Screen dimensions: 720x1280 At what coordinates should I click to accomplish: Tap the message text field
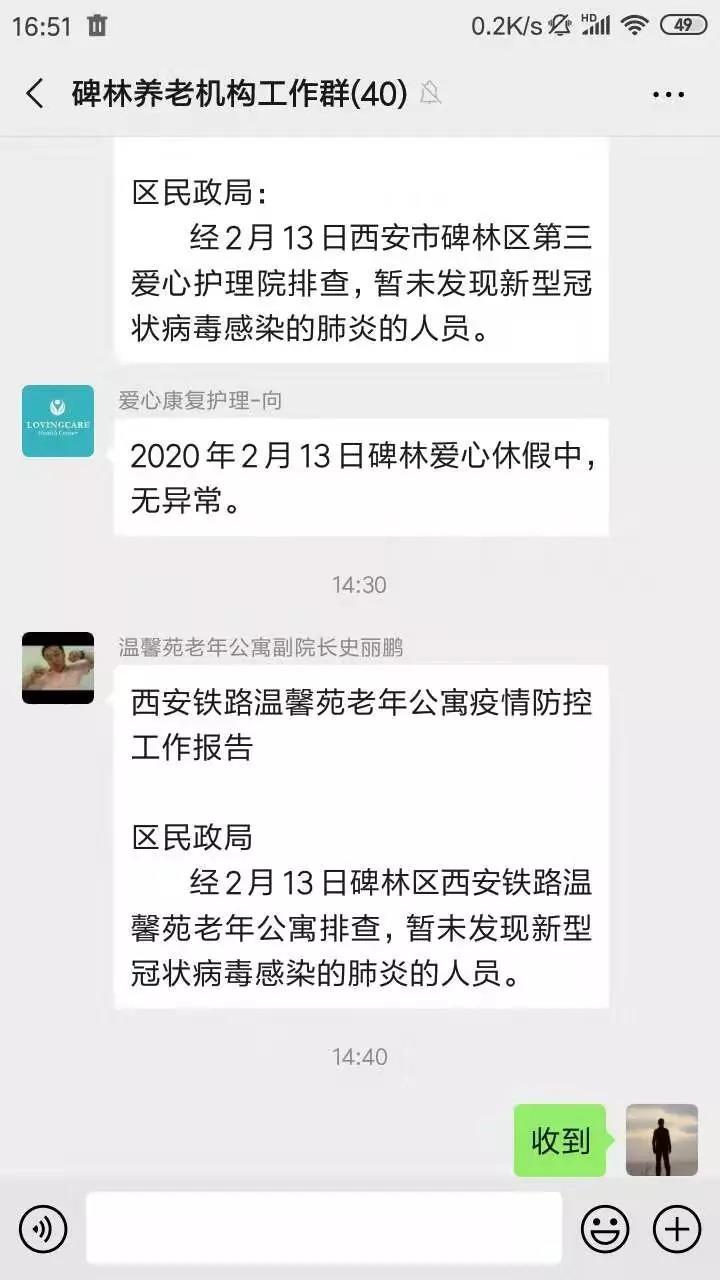click(x=323, y=1228)
